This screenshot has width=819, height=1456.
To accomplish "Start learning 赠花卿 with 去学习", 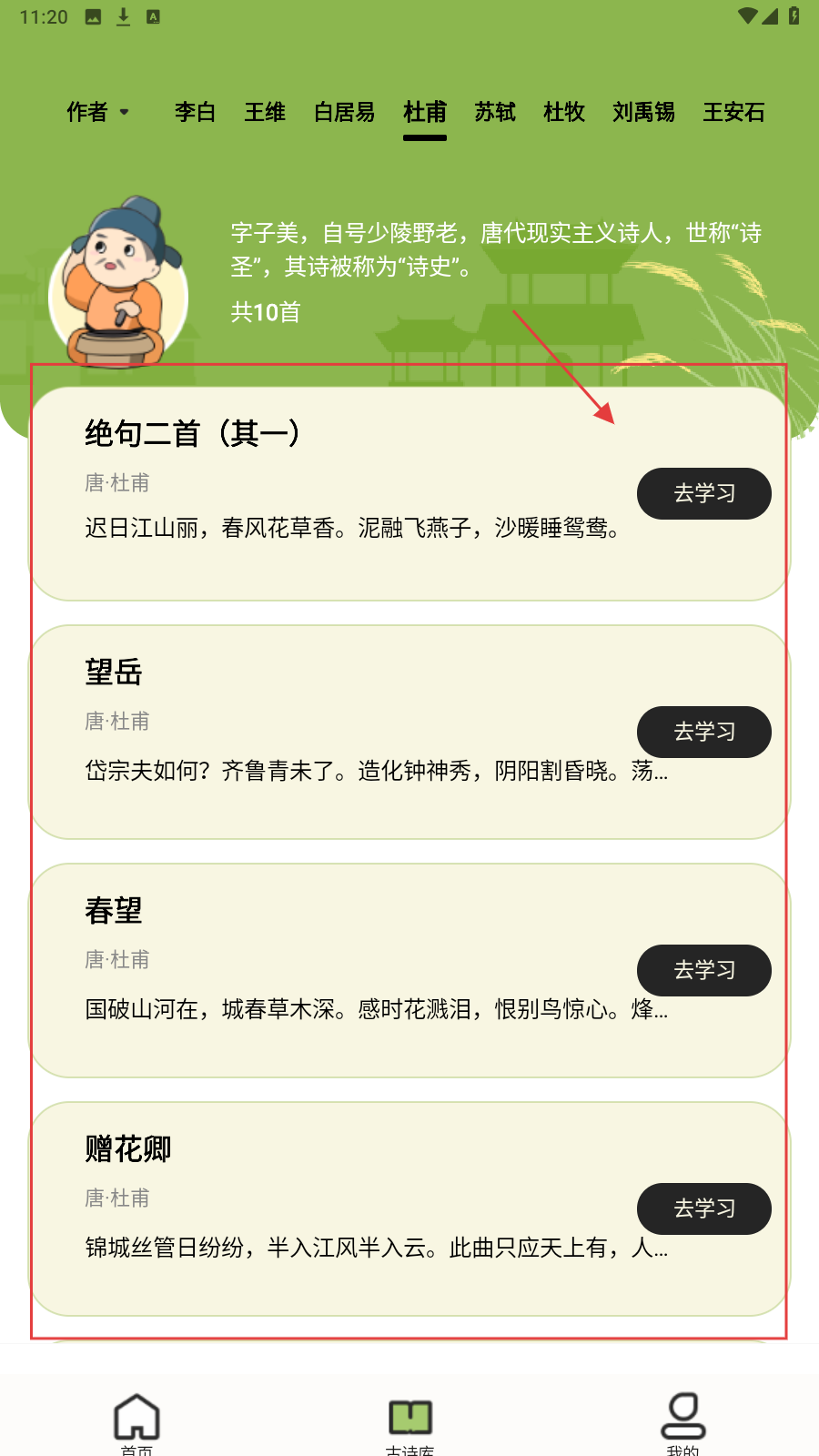I will 703,1208.
